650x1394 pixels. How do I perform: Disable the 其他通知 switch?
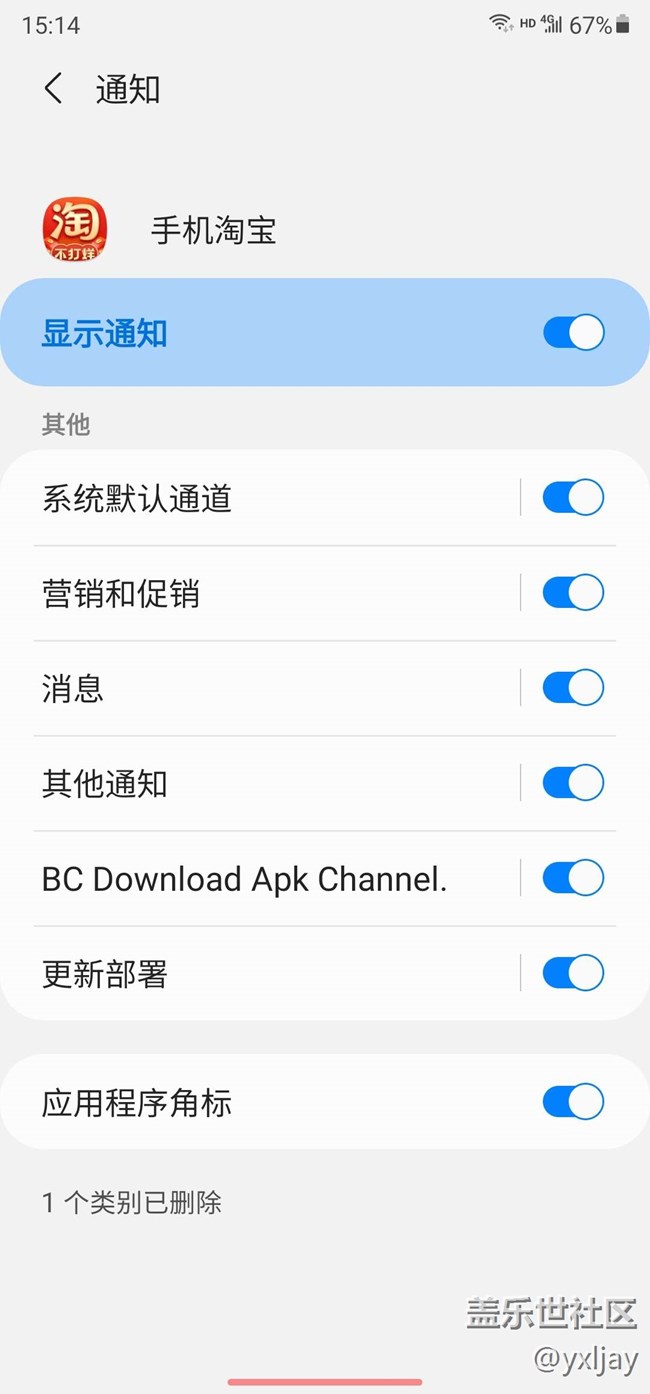pyautogui.click(x=573, y=782)
